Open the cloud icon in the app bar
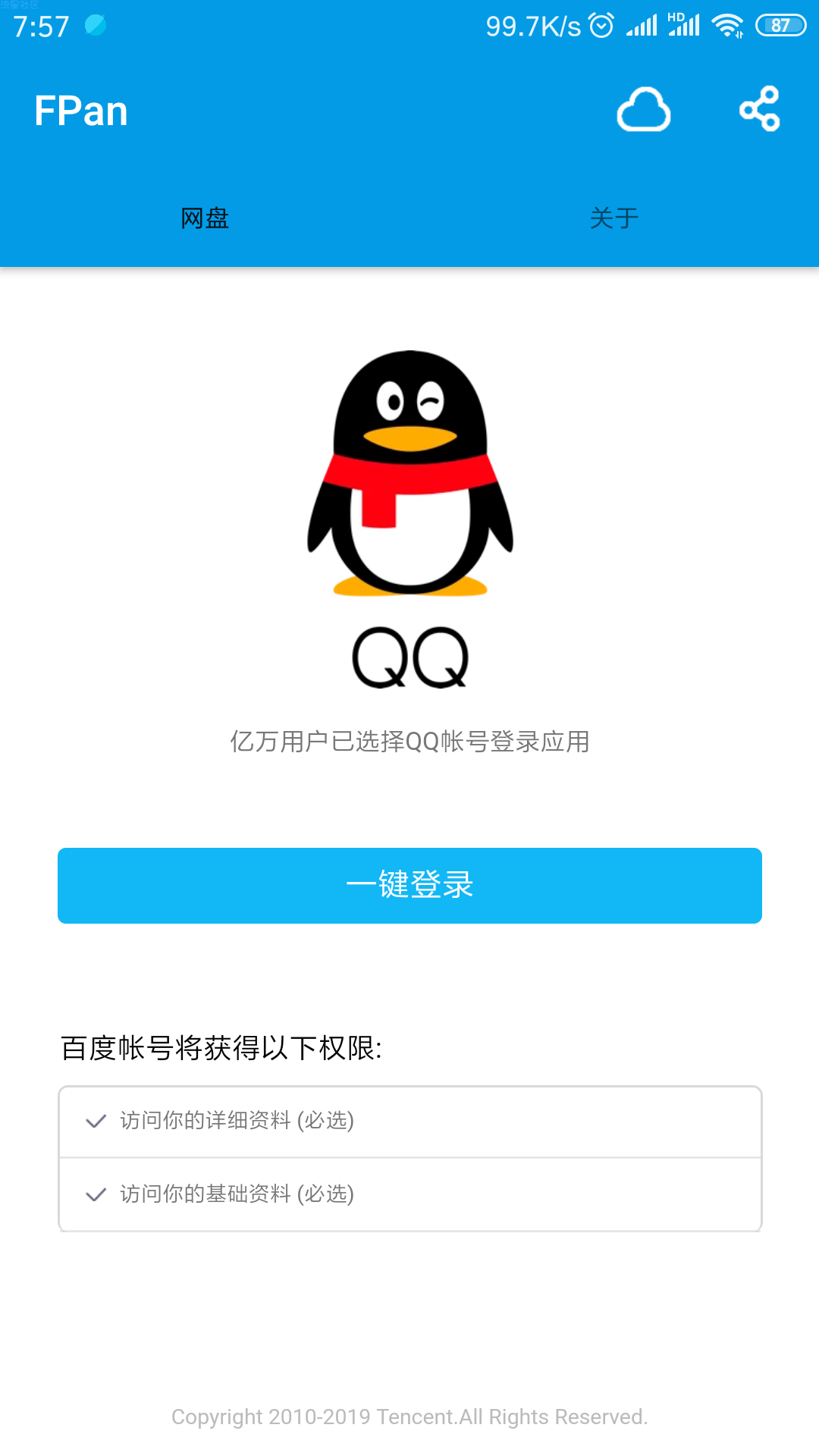 pos(643,110)
